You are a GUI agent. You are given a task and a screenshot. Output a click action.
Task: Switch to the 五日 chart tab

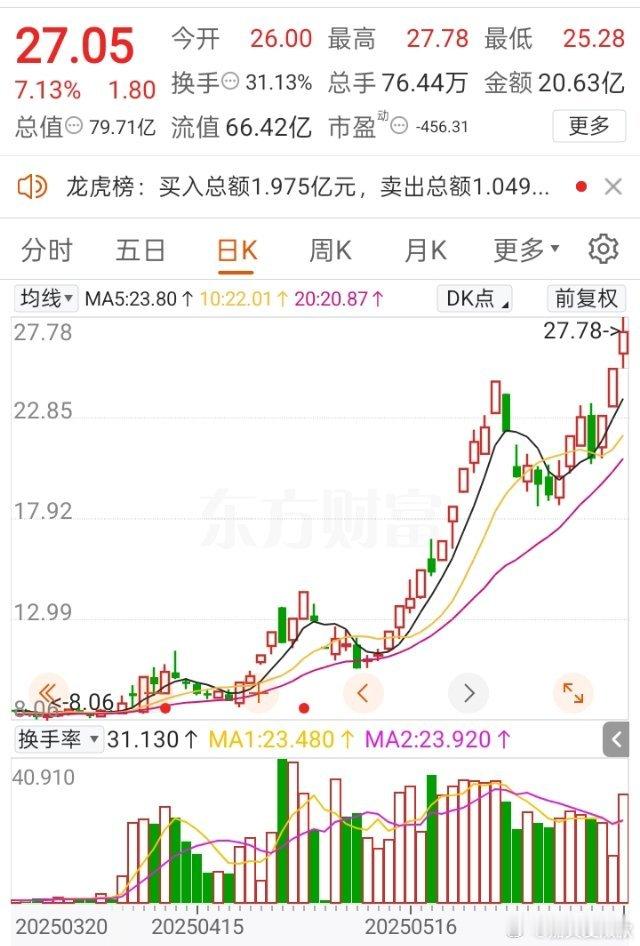coord(140,250)
